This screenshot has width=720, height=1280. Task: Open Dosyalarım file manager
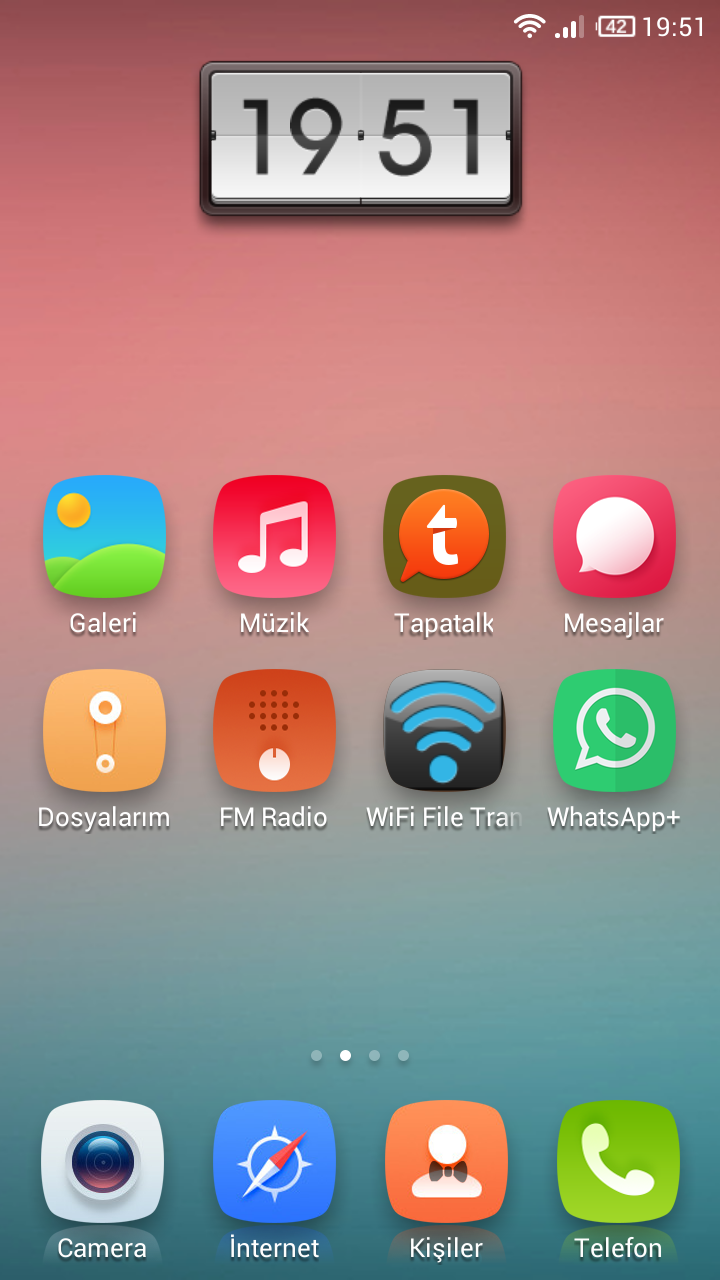[x=104, y=731]
